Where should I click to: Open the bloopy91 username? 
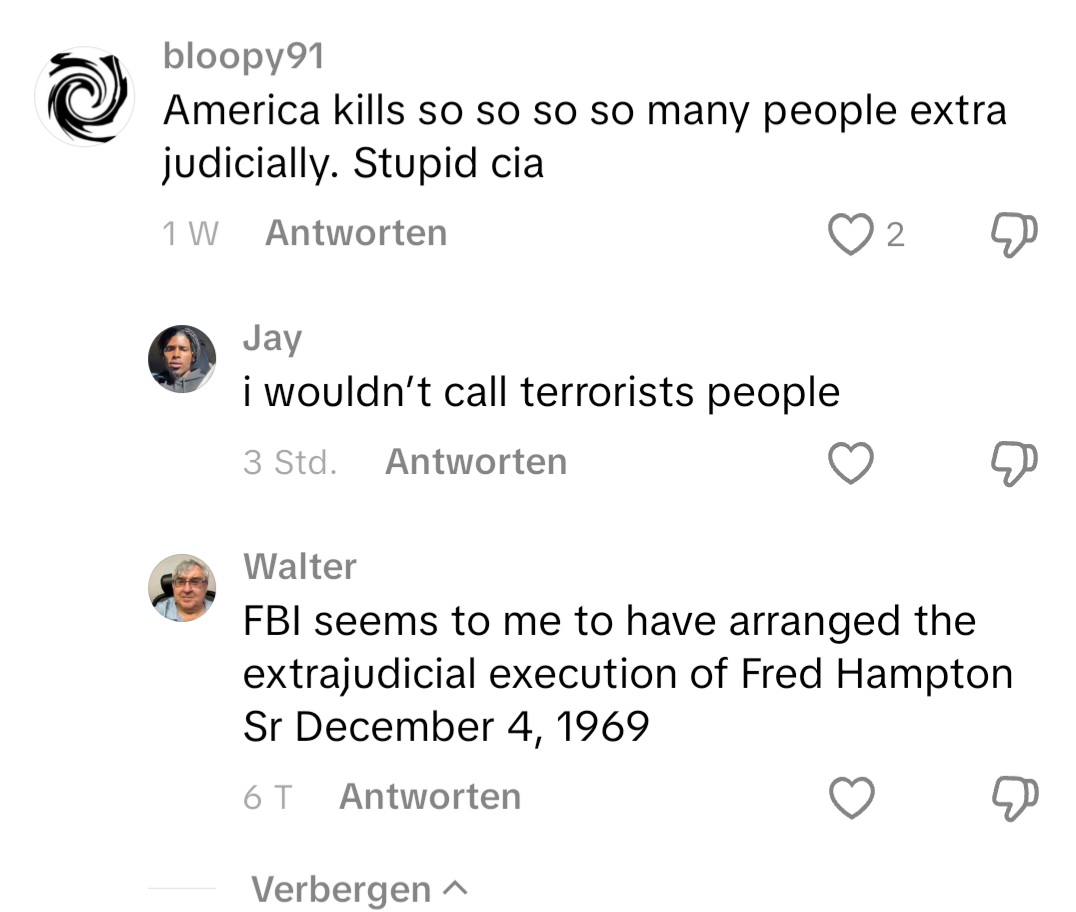(x=243, y=58)
